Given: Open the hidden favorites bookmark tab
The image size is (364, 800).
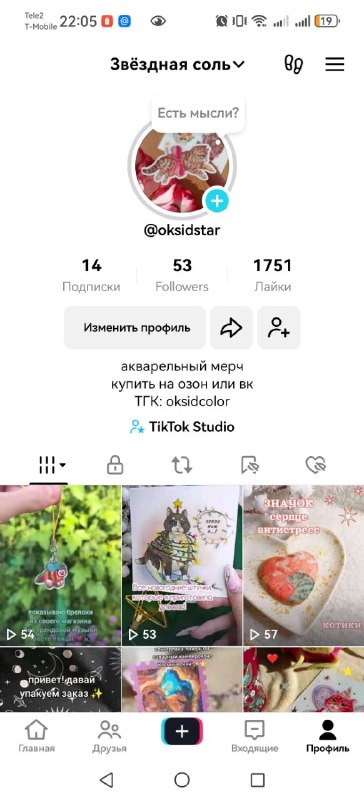Looking at the screenshot, I should 250,465.
